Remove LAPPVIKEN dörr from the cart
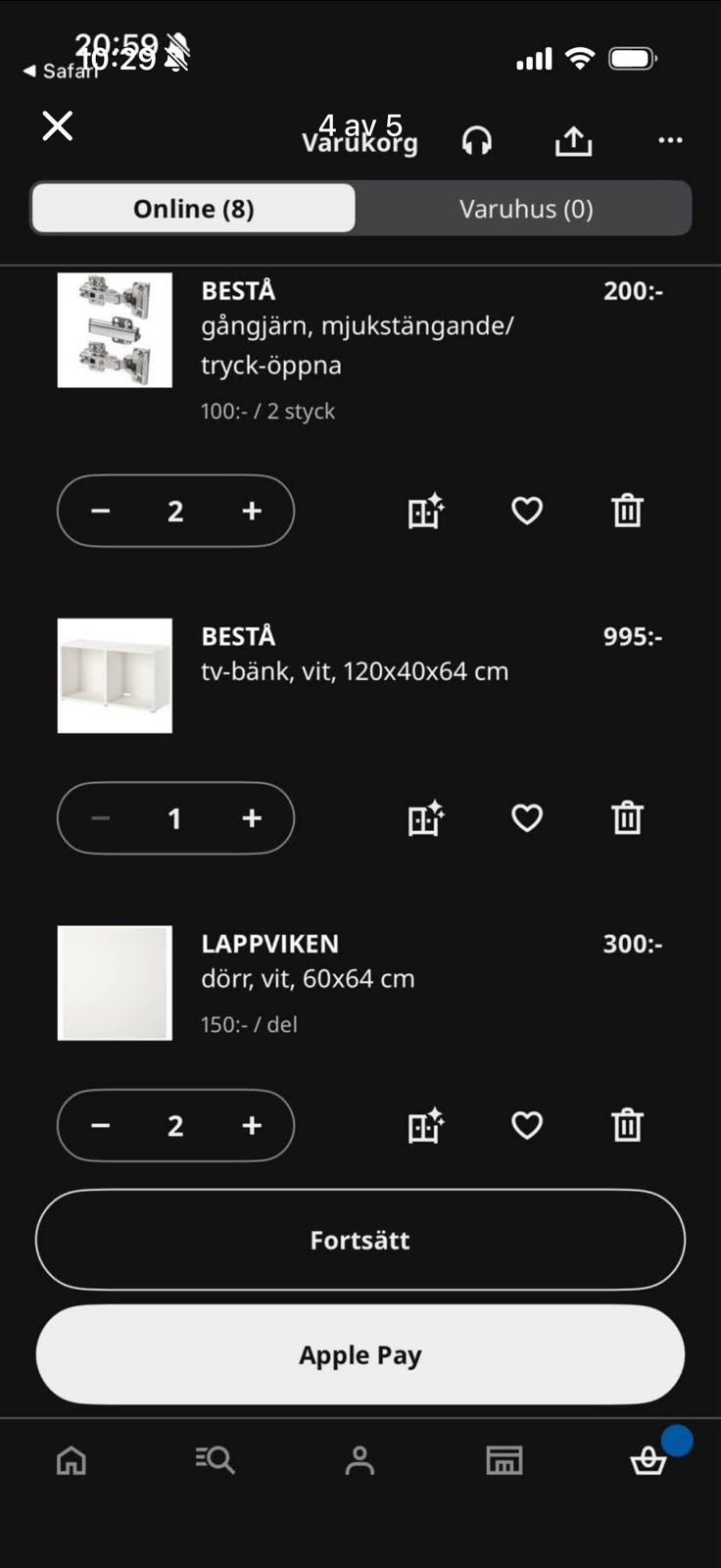The height and width of the screenshot is (1568, 721). [x=627, y=1126]
